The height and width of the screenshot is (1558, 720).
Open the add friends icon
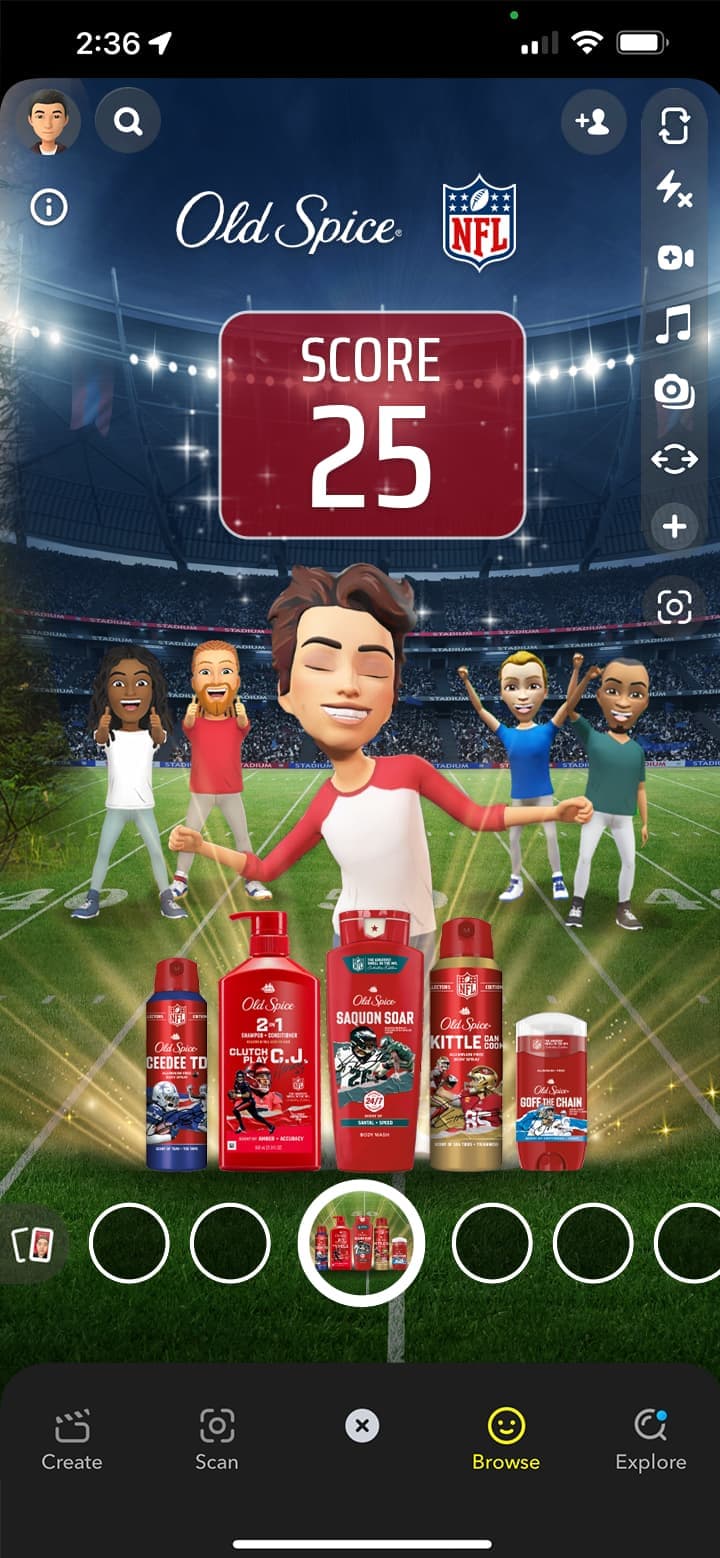(x=593, y=122)
